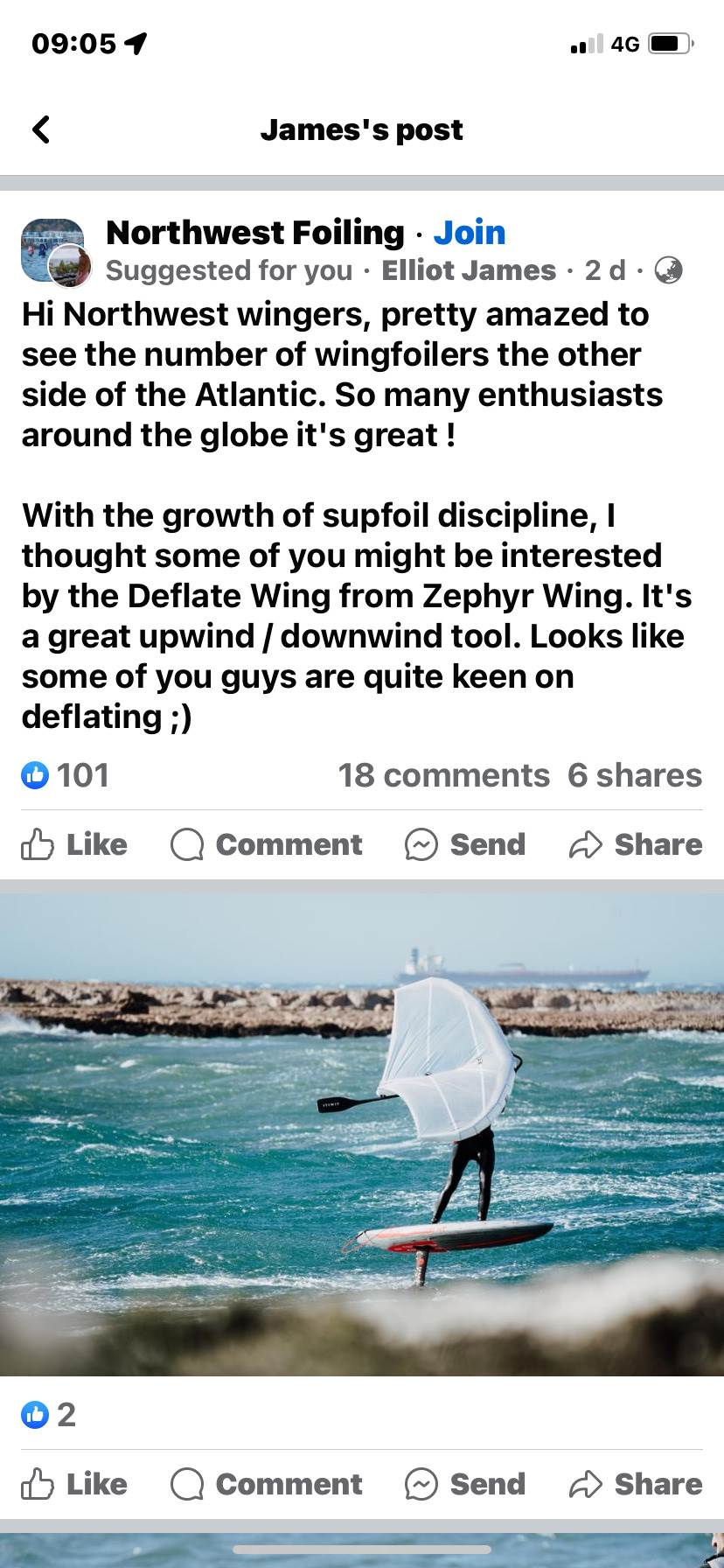View the 6 shares list
Screen dimensions: 724x1568
click(634, 775)
